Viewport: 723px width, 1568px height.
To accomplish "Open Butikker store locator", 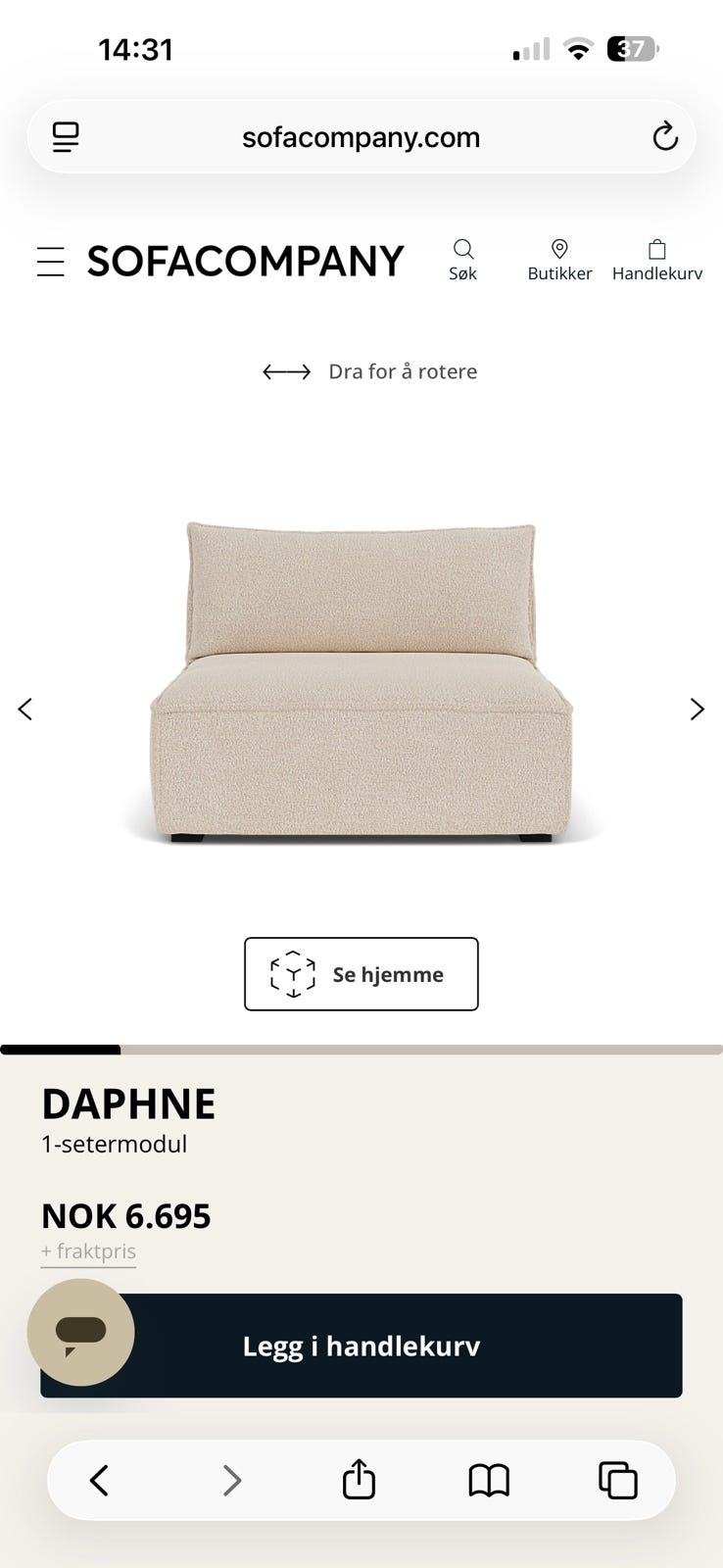I will (559, 260).
